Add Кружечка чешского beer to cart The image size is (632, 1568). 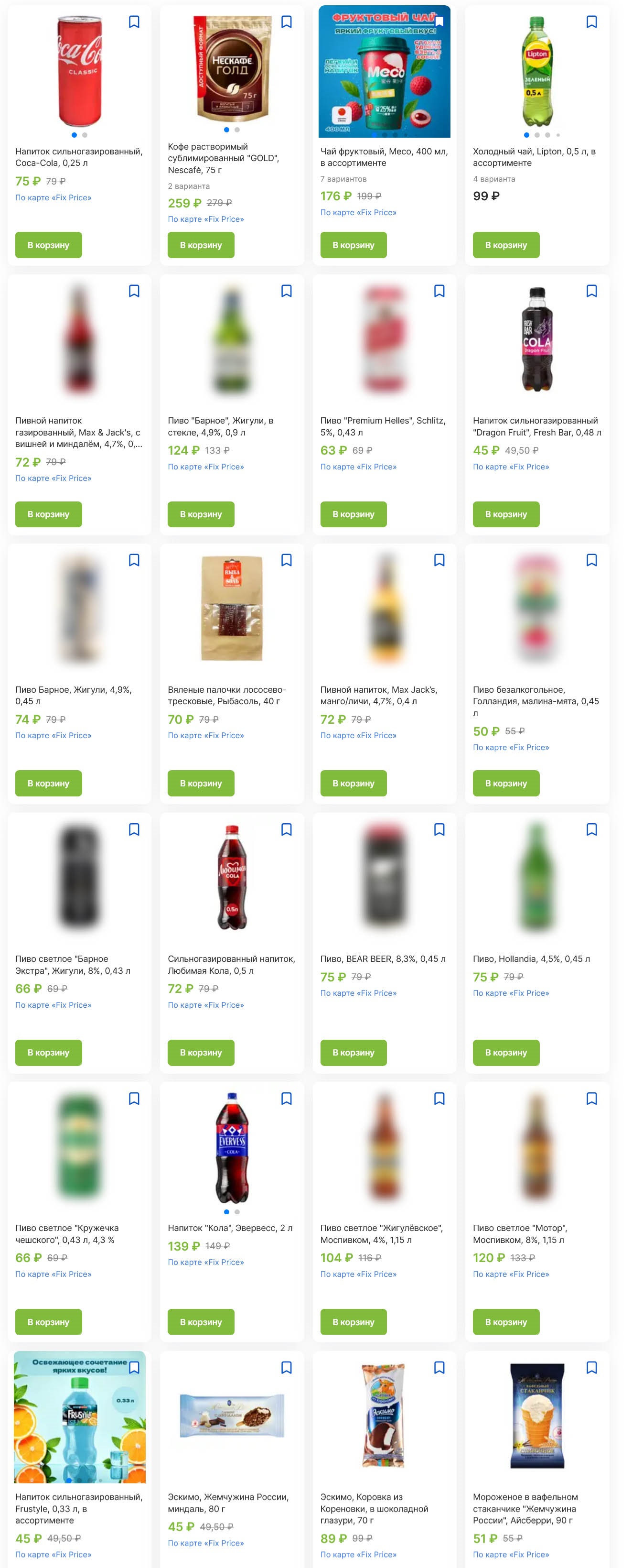[48, 1321]
